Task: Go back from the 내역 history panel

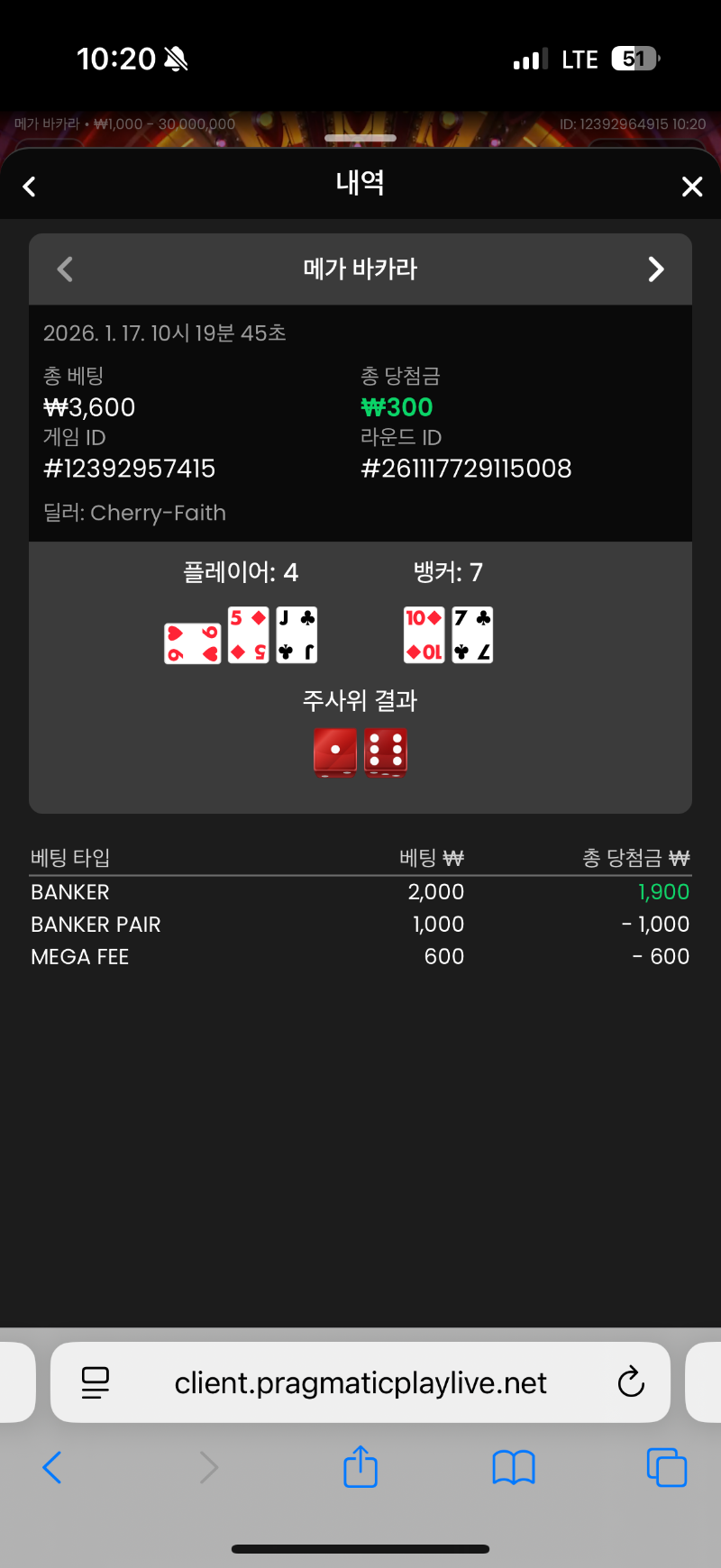Action: pyautogui.click(x=29, y=187)
